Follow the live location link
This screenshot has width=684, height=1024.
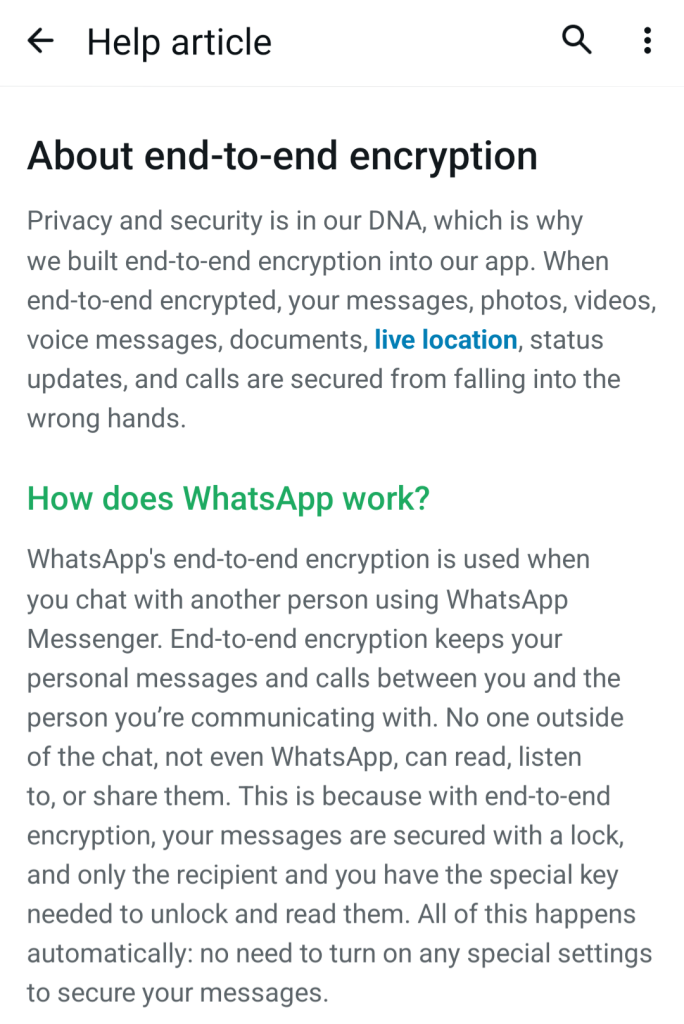tap(445, 340)
